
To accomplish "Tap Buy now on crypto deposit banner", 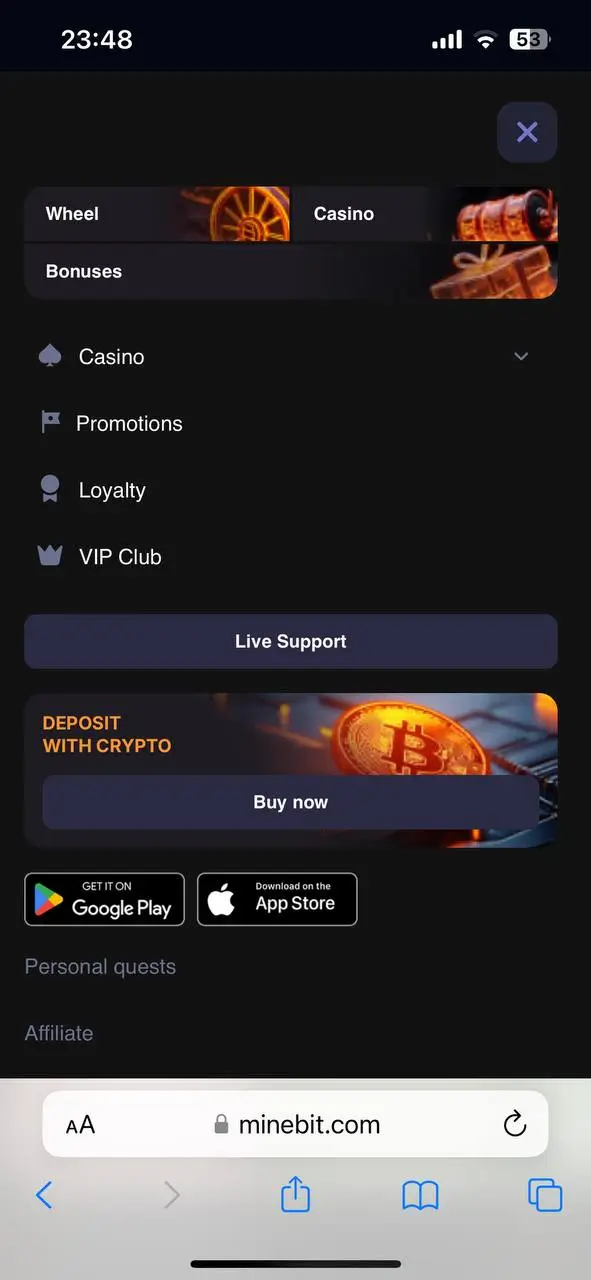I will point(291,802).
